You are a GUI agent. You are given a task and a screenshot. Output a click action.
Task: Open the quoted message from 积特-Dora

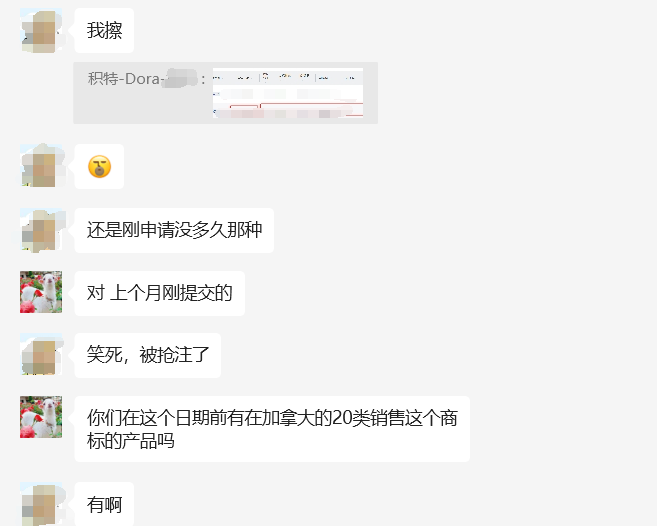tap(225, 93)
